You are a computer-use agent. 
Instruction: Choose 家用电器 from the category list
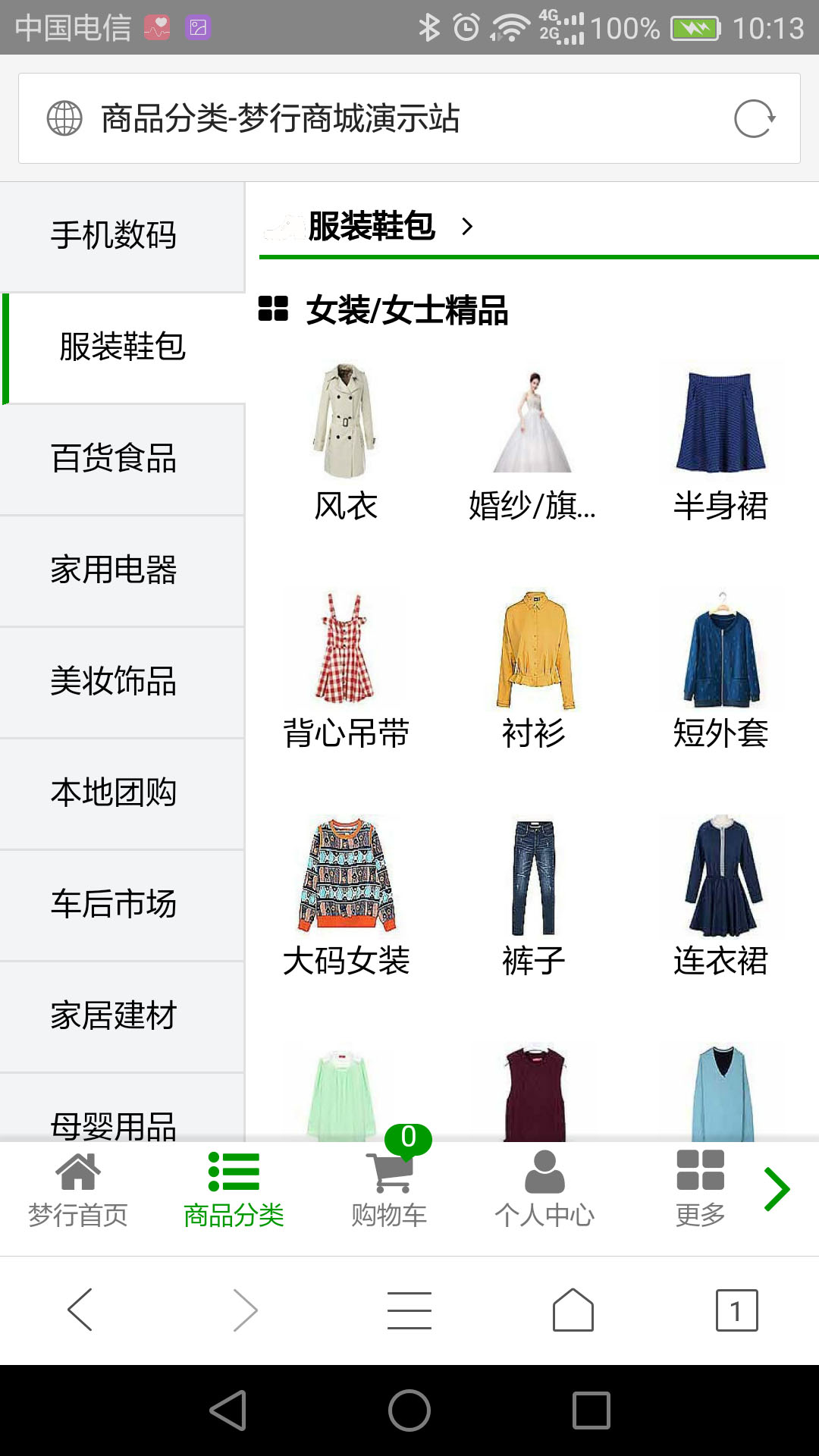click(x=122, y=570)
